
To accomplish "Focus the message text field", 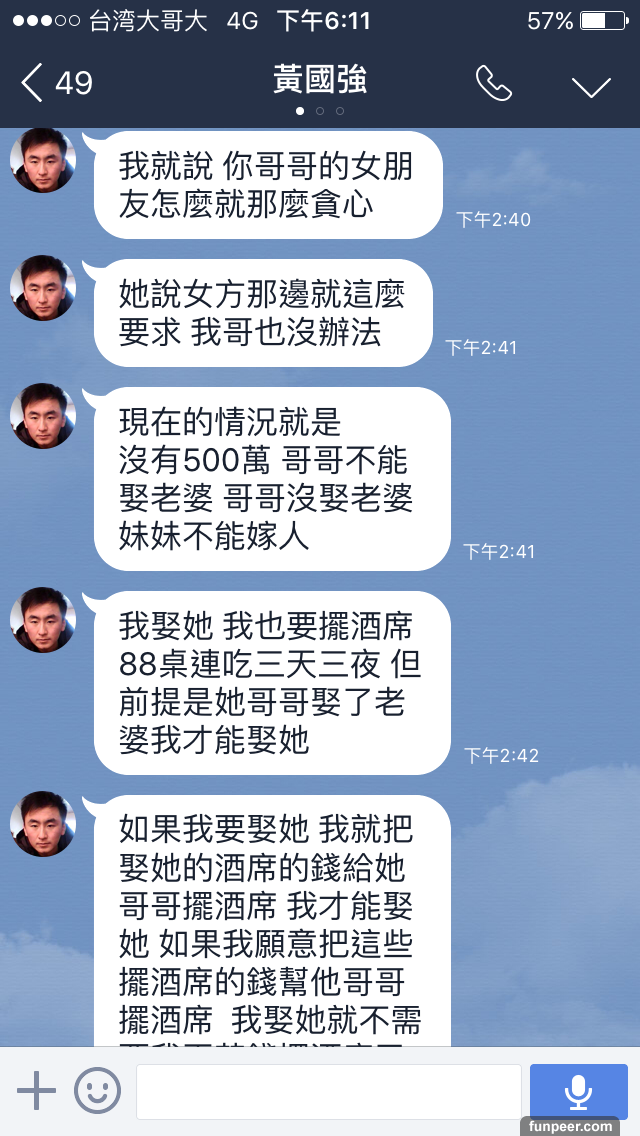I will point(328,1091).
